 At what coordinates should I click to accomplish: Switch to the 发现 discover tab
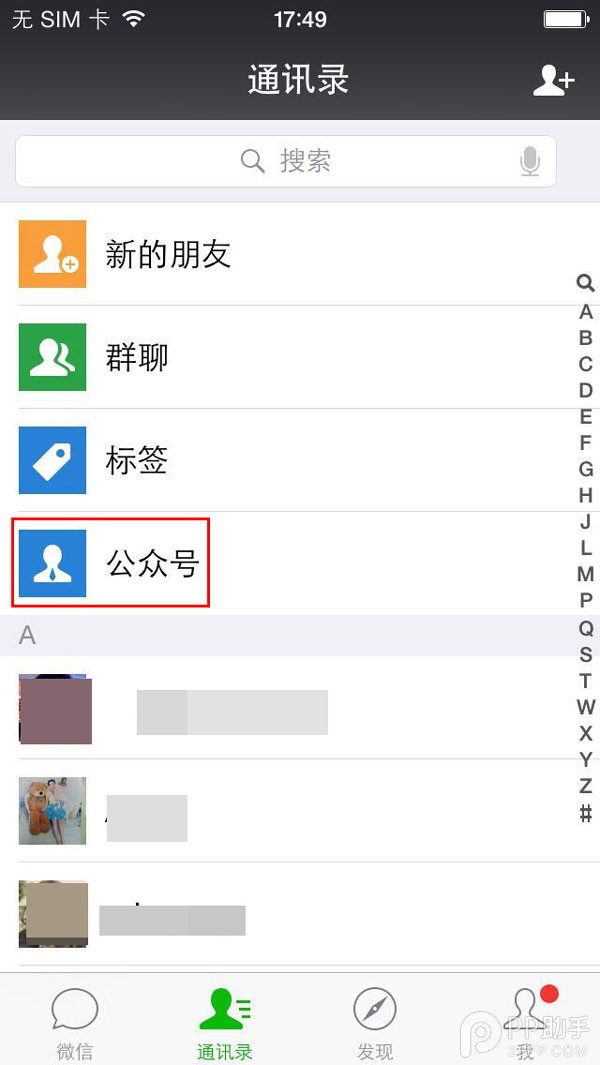375,1022
